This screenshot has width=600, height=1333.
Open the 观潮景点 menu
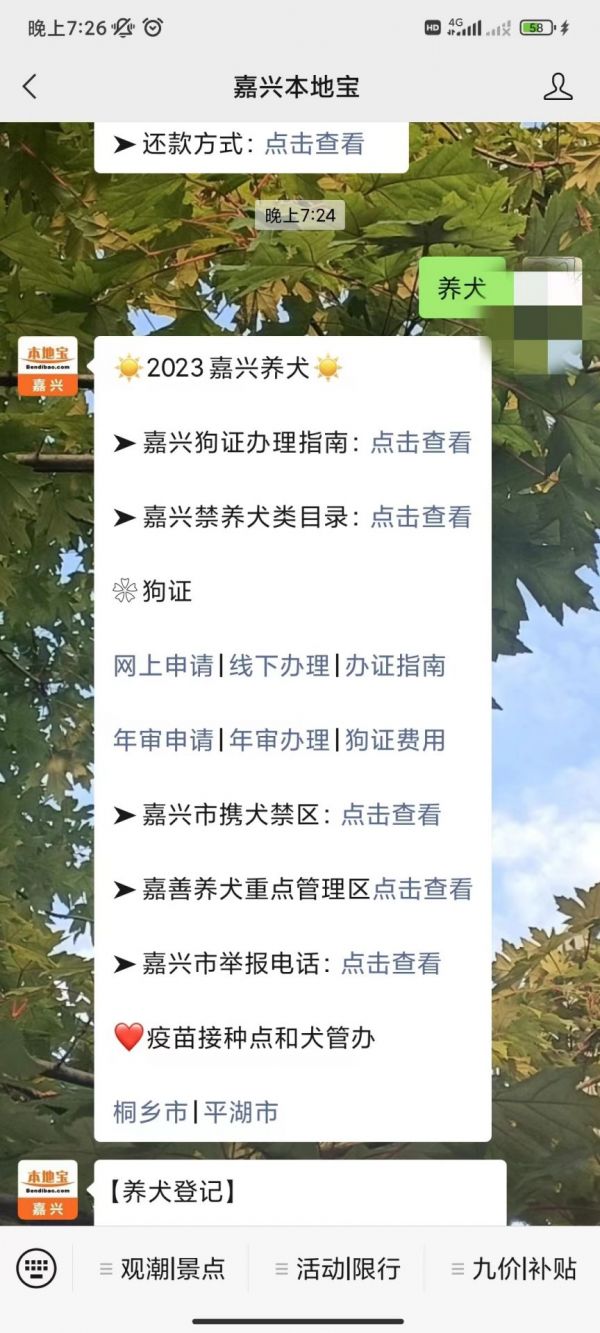(x=162, y=1269)
